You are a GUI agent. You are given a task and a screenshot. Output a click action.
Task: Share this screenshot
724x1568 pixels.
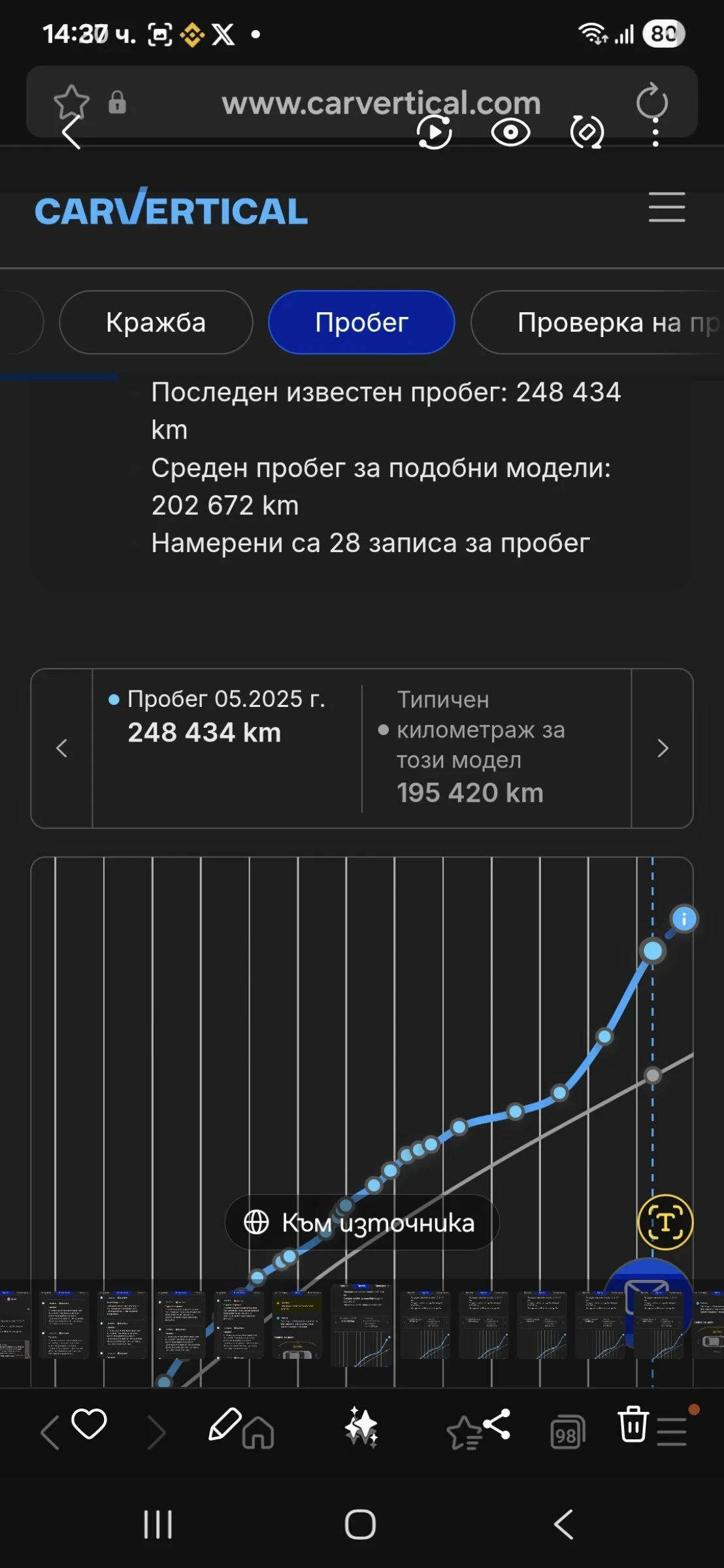pyautogui.click(x=497, y=1424)
